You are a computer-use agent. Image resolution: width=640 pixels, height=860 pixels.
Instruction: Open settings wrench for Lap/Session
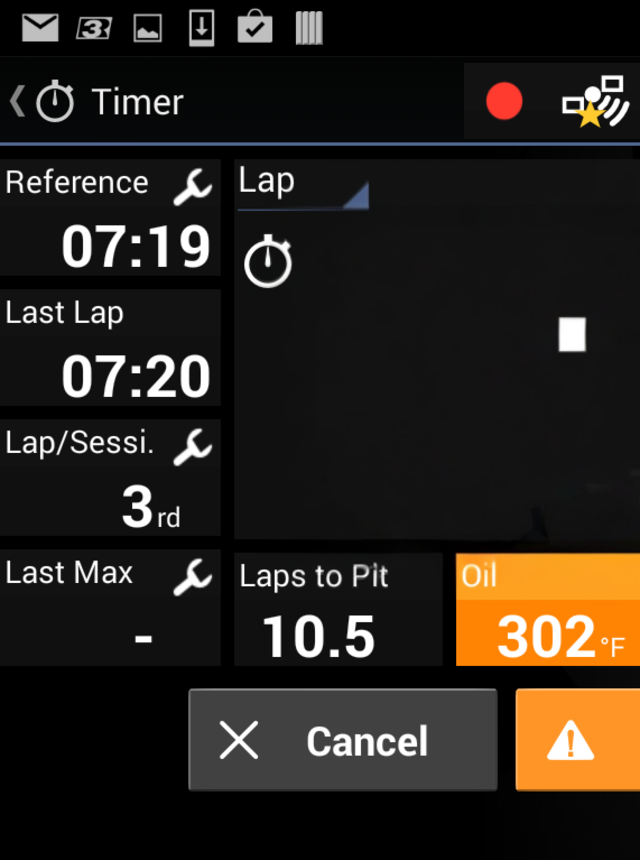tap(192, 447)
